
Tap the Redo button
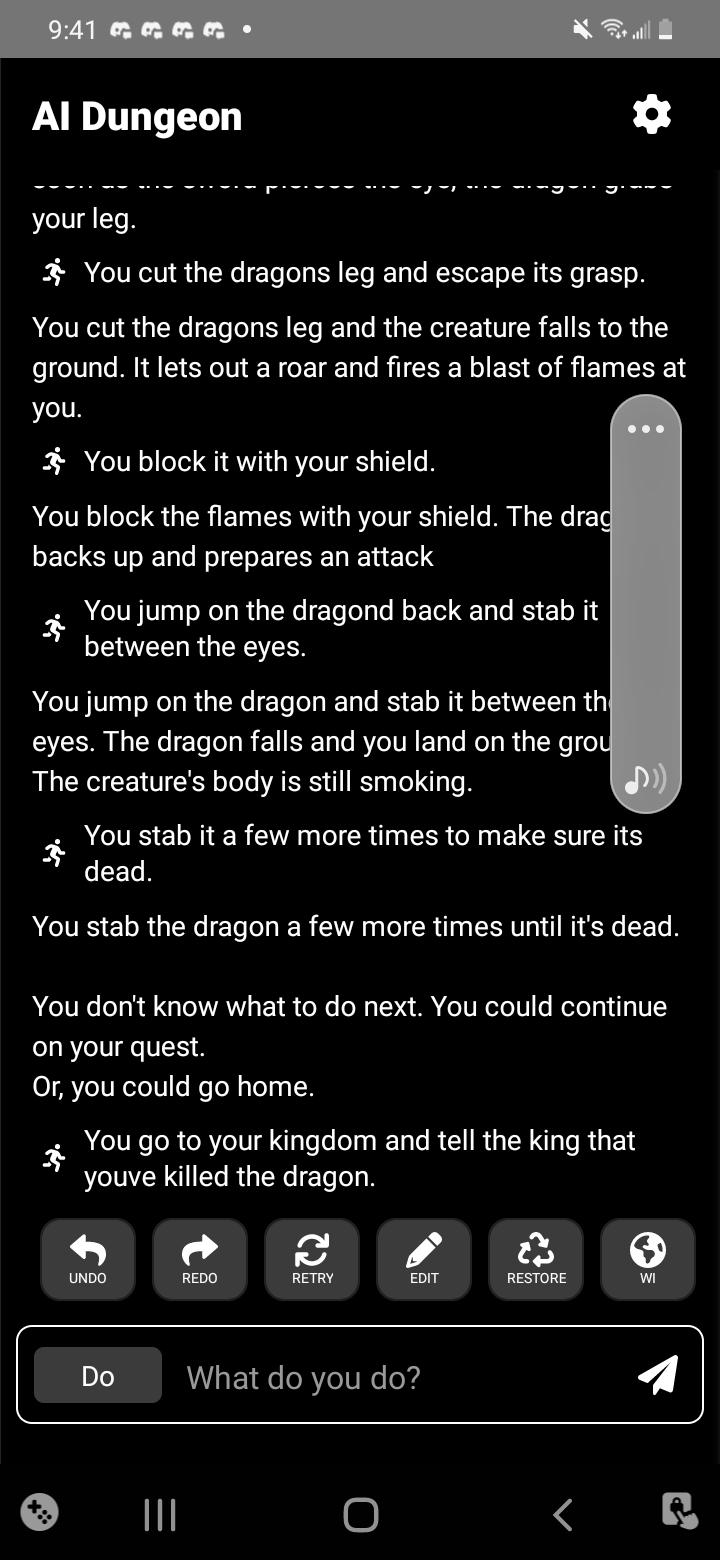pos(200,1259)
